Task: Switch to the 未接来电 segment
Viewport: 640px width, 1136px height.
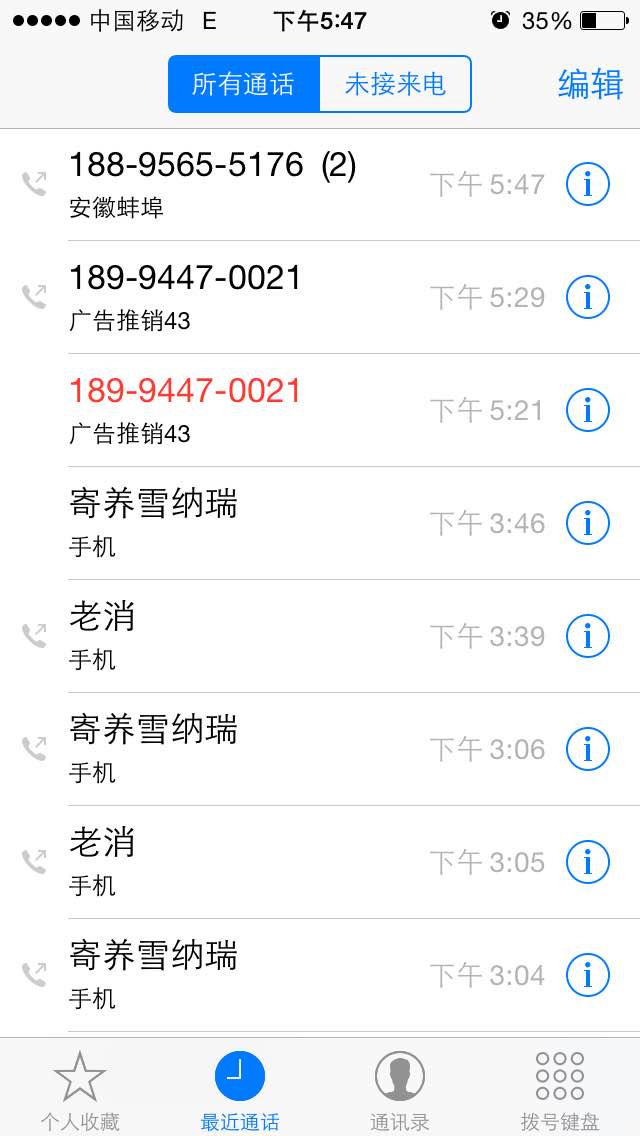Action: point(395,84)
